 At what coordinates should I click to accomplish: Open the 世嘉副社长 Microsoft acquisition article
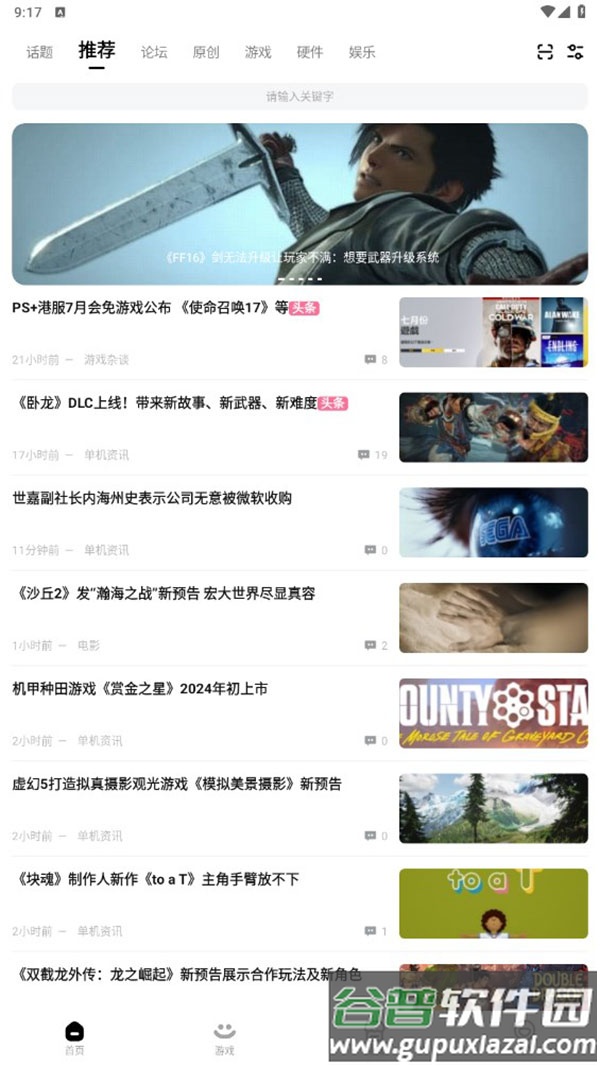tap(152, 498)
